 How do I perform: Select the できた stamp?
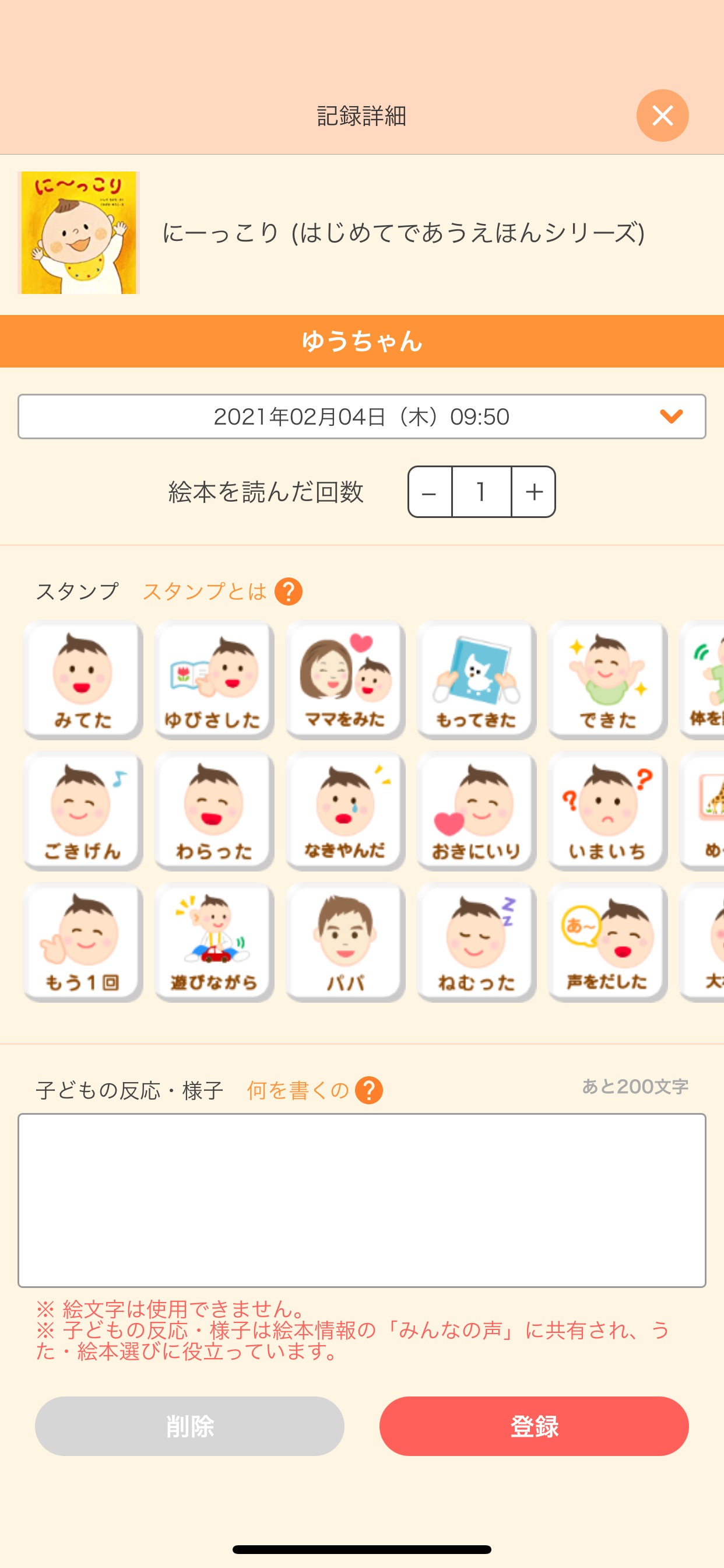pos(607,680)
